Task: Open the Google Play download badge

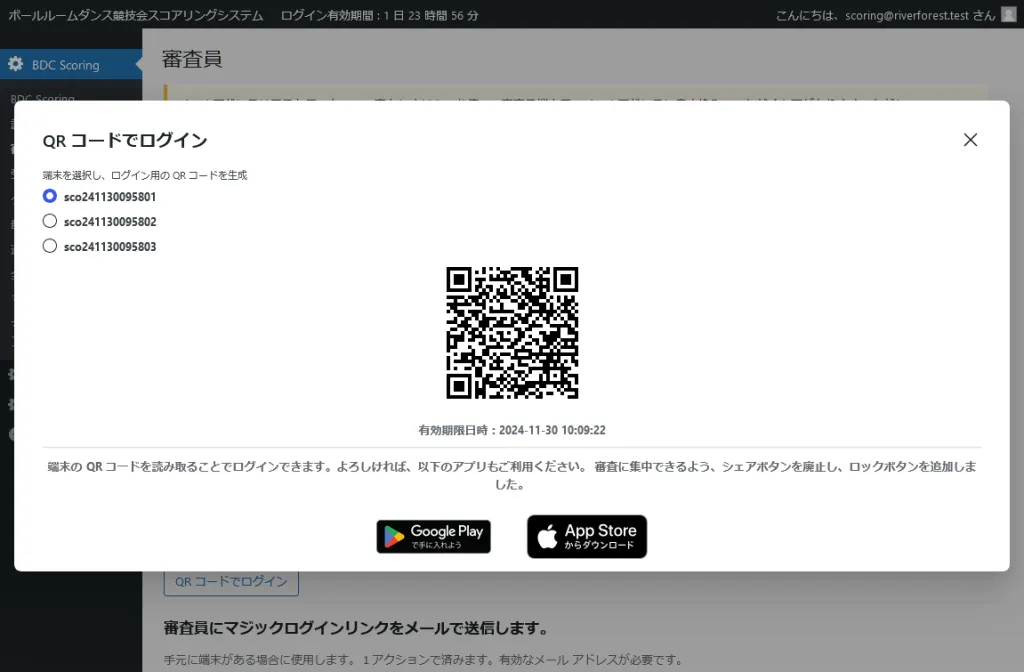Action: click(x=433, y=537)
